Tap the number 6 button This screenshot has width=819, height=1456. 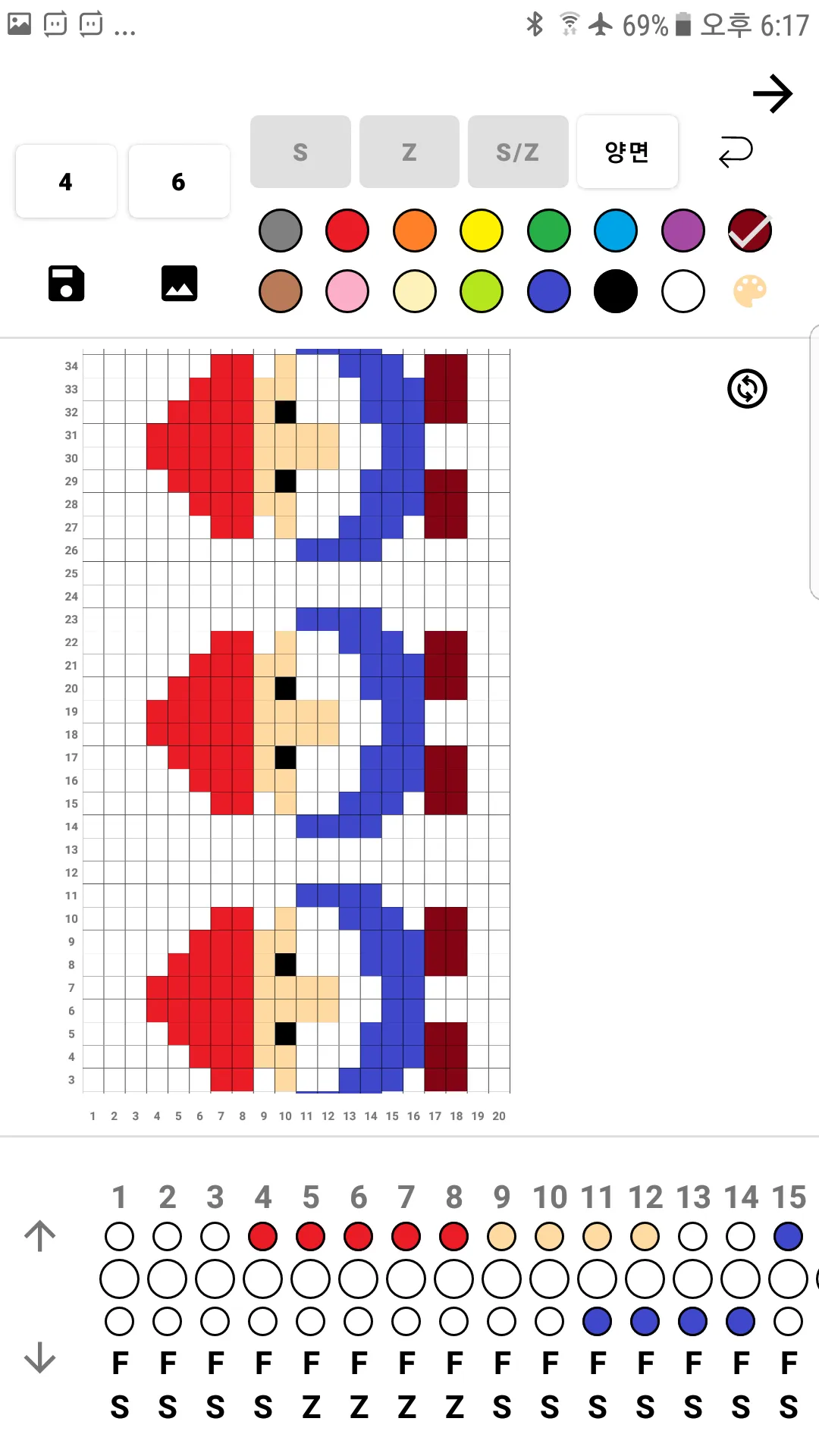pos(179,182)
